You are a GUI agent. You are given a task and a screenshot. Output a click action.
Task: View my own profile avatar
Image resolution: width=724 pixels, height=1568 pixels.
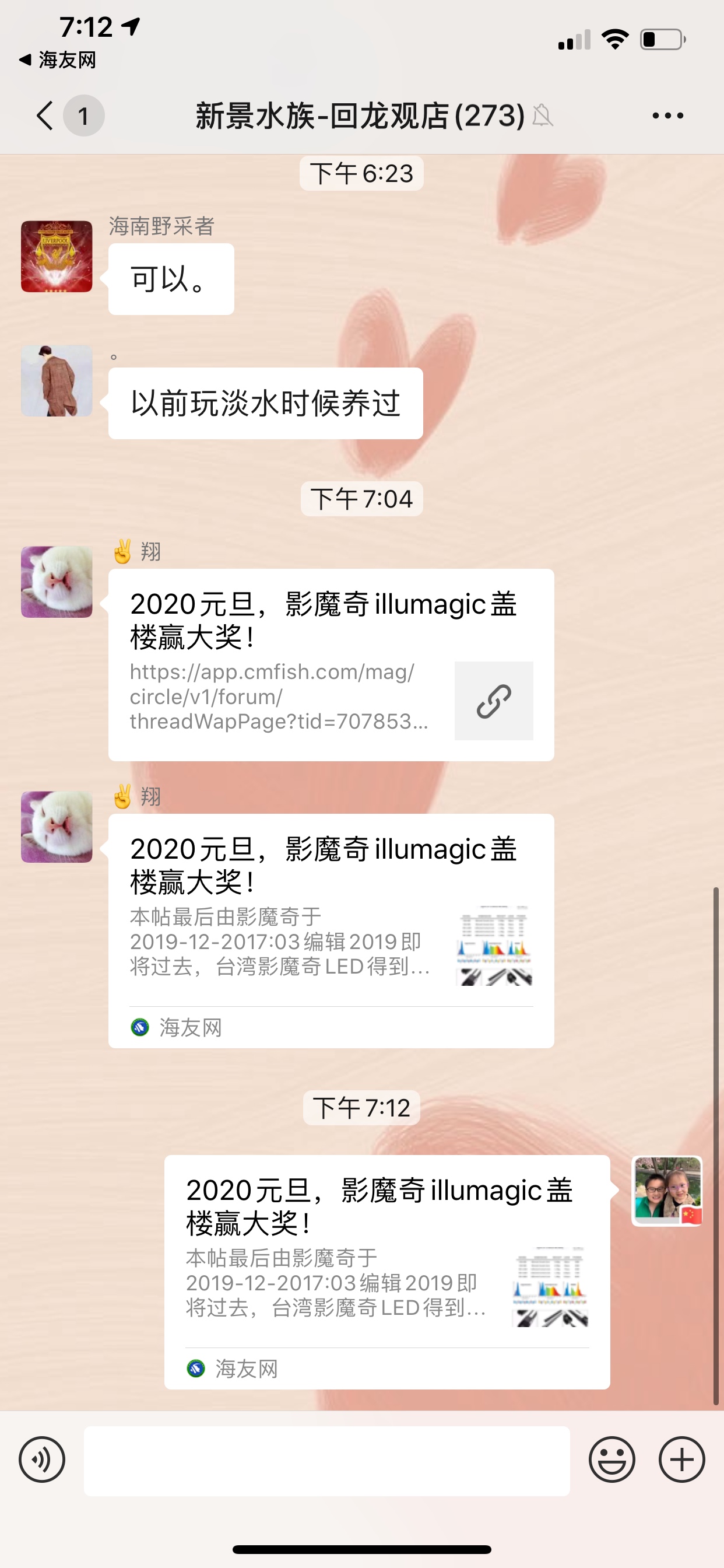667,1191
